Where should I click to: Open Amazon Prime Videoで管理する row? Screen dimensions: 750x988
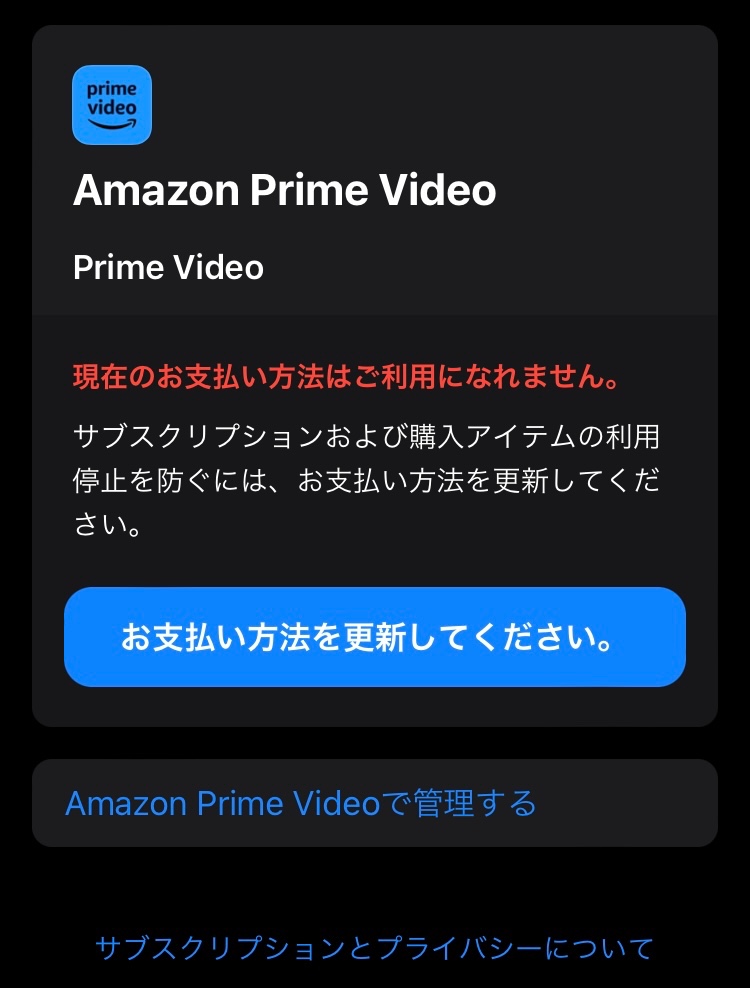pos(374,803)
